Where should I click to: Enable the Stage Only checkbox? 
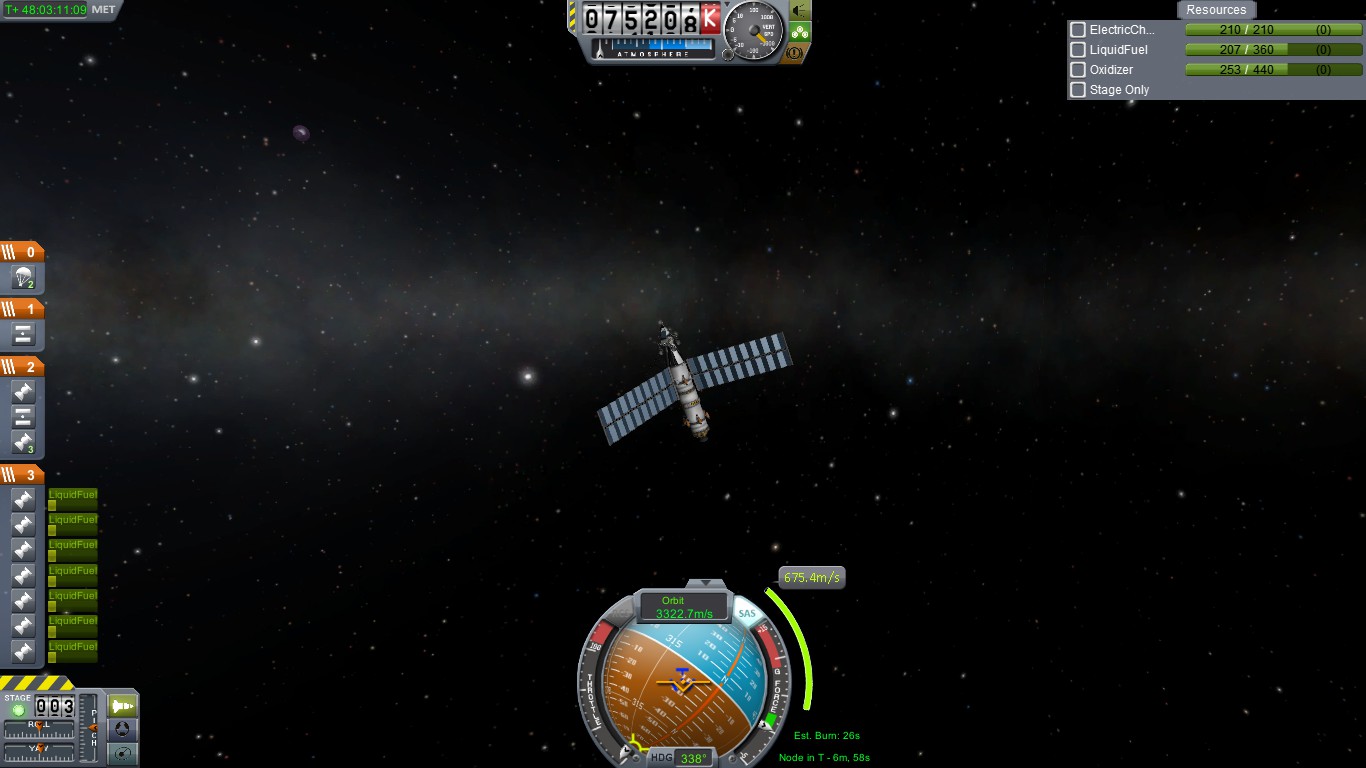pyautogui.click(x=1078, y=90)
